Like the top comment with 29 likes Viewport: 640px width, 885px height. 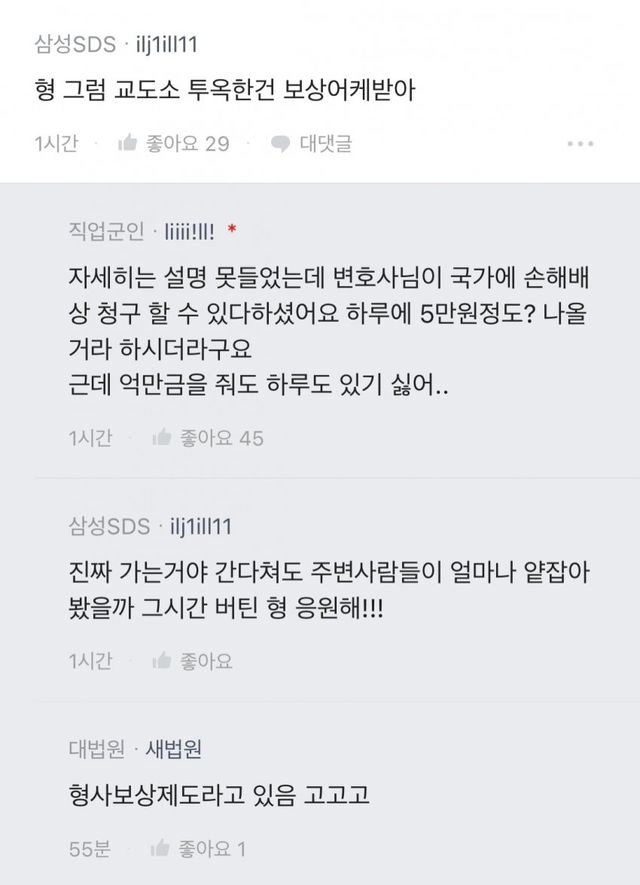pos(173,143)
